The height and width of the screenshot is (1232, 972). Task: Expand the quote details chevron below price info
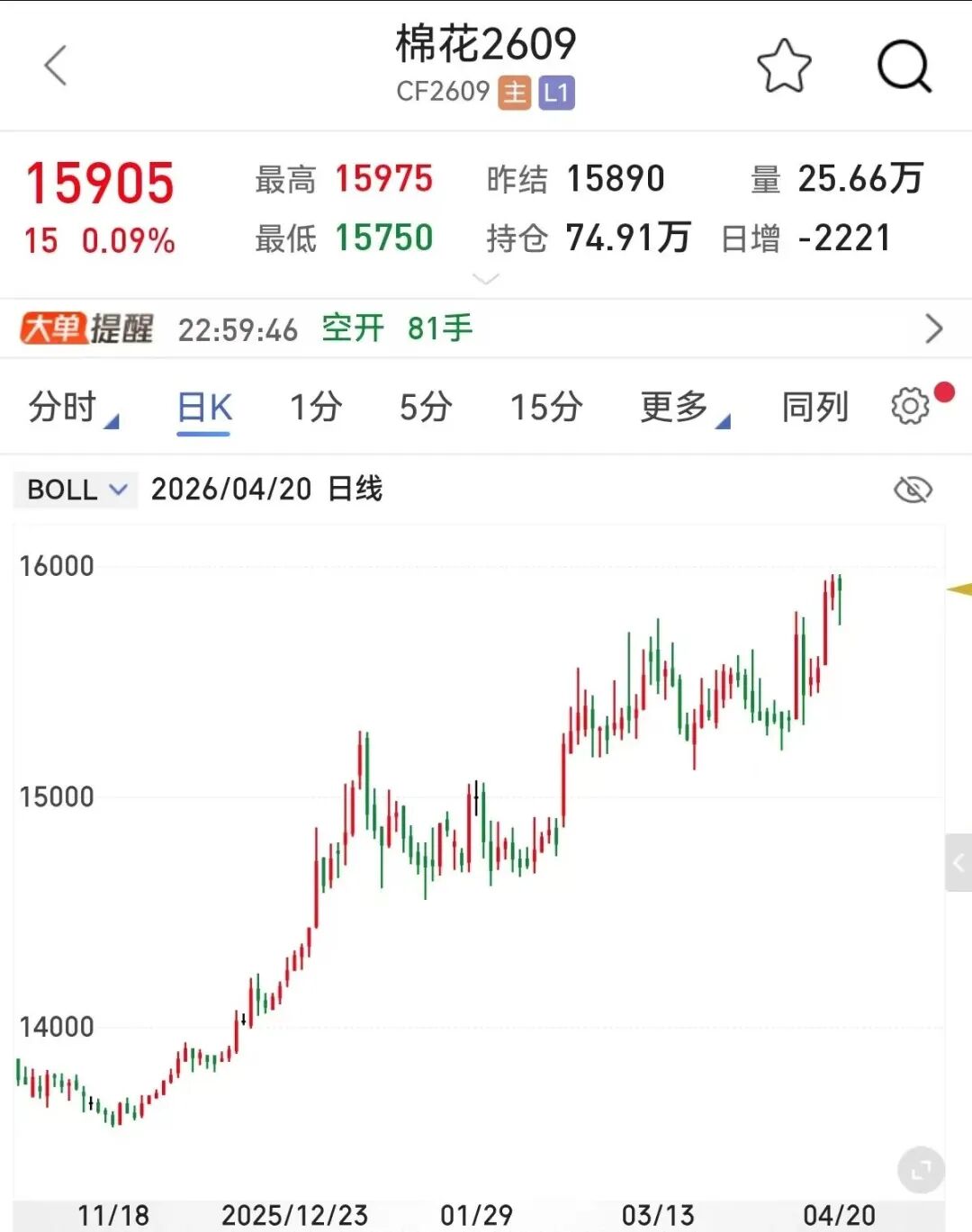click(486, 279)
